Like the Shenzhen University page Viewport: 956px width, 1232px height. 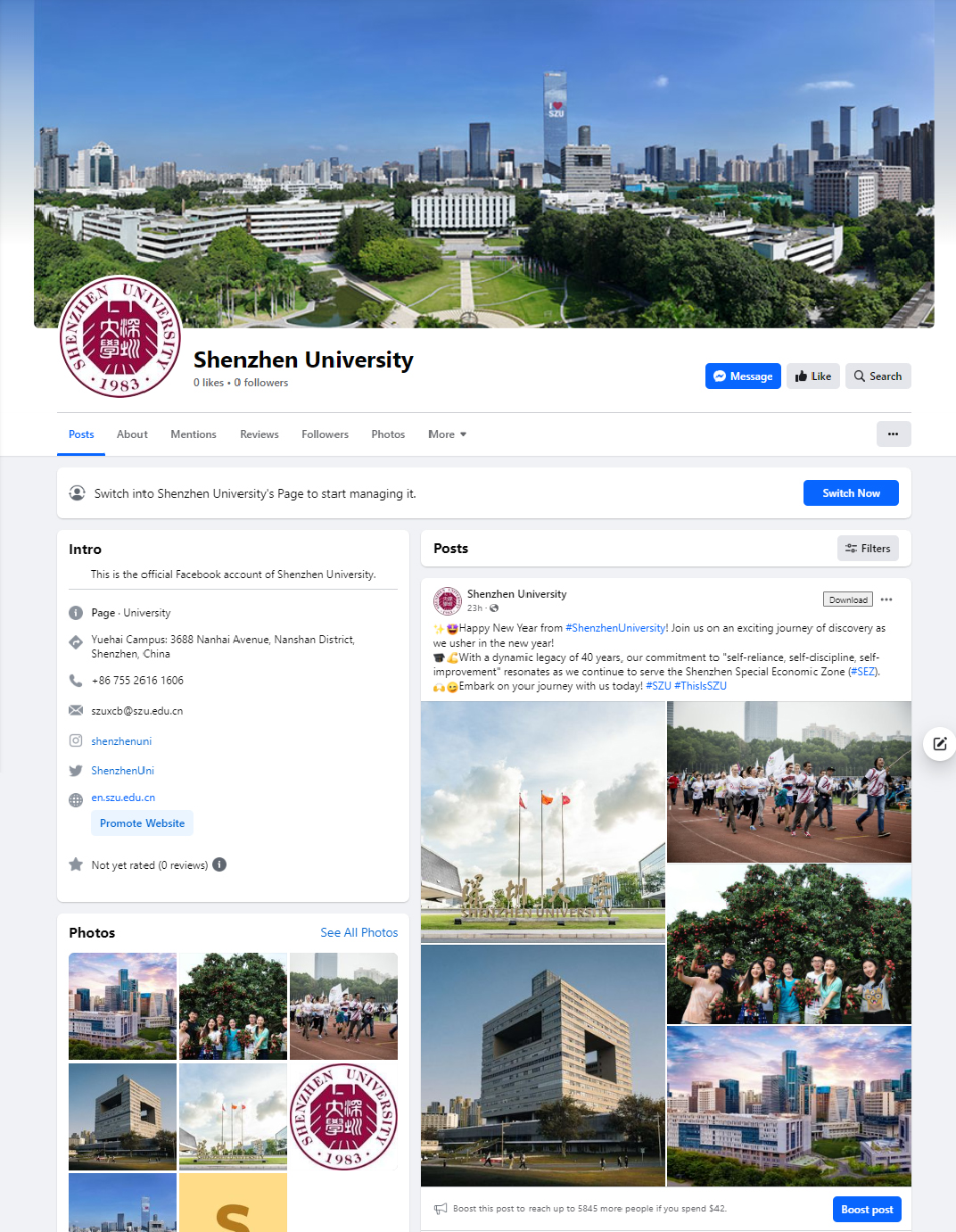[x=812, y=376]
